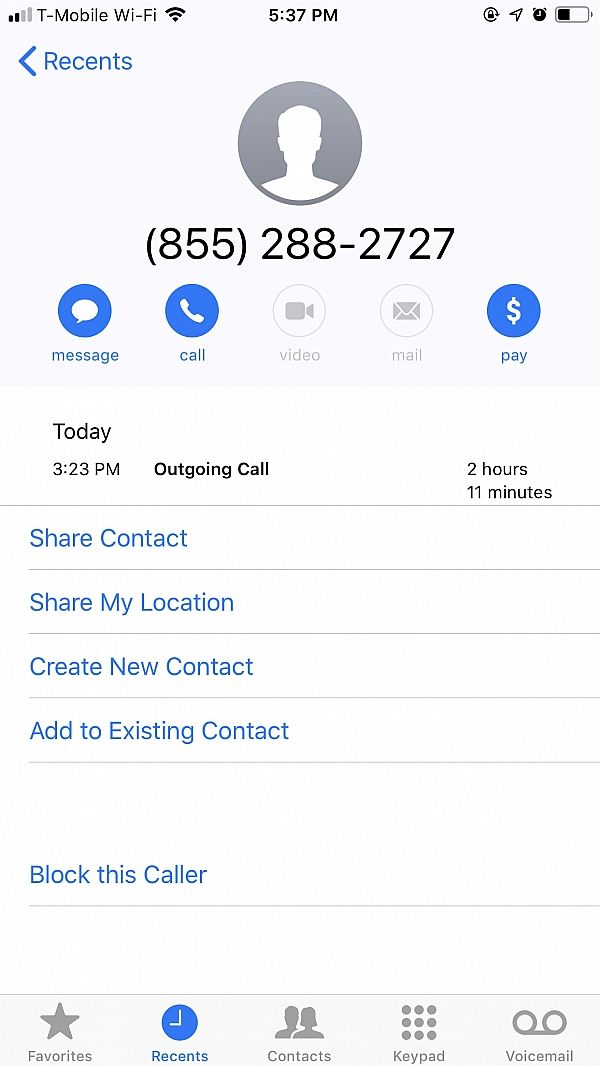
Task: Switch to the Favorites tab
Action: 60,1032
